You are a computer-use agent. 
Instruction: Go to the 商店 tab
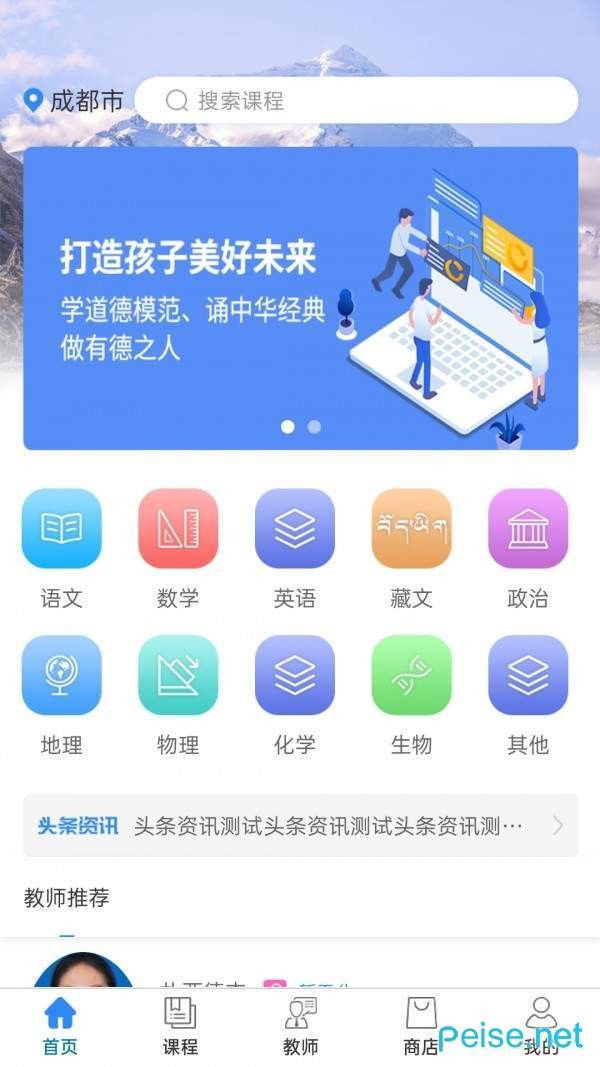[x=420, y=1027]
